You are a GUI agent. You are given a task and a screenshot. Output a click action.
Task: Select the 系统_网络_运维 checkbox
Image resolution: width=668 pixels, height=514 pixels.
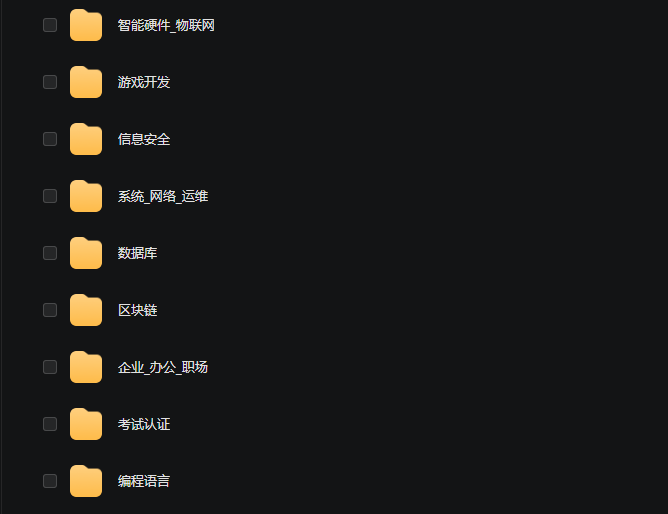coord(50,196)
